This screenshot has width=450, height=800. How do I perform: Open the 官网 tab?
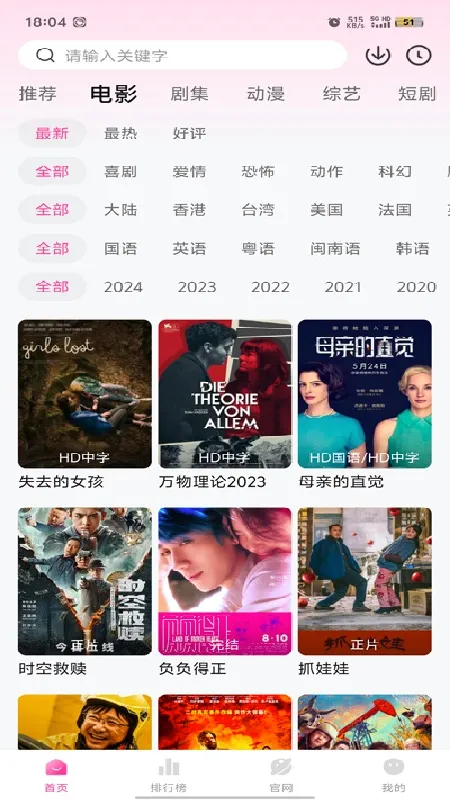click(x=281, y=774)
